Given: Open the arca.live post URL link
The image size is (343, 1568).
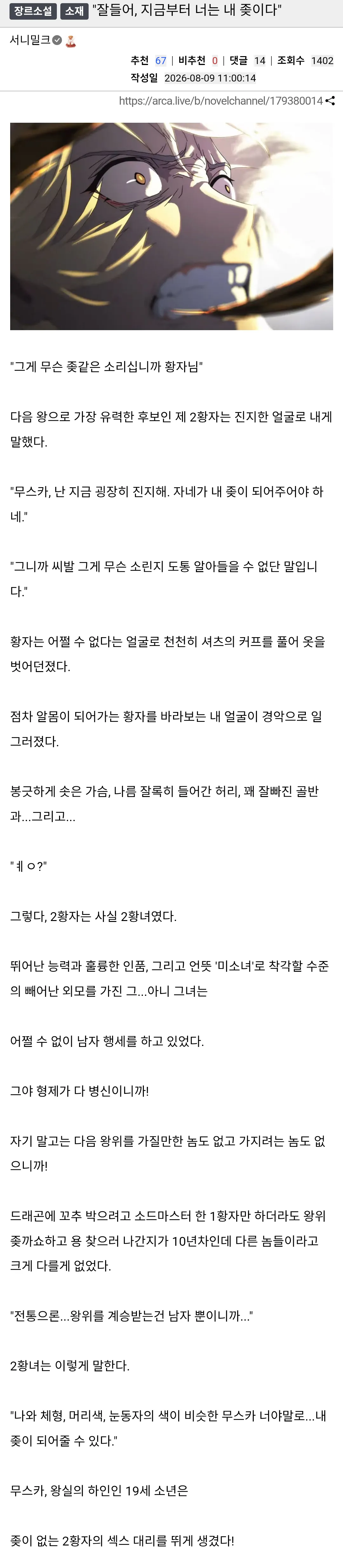Looking at the screenshot, I should (x=220, y=101).
